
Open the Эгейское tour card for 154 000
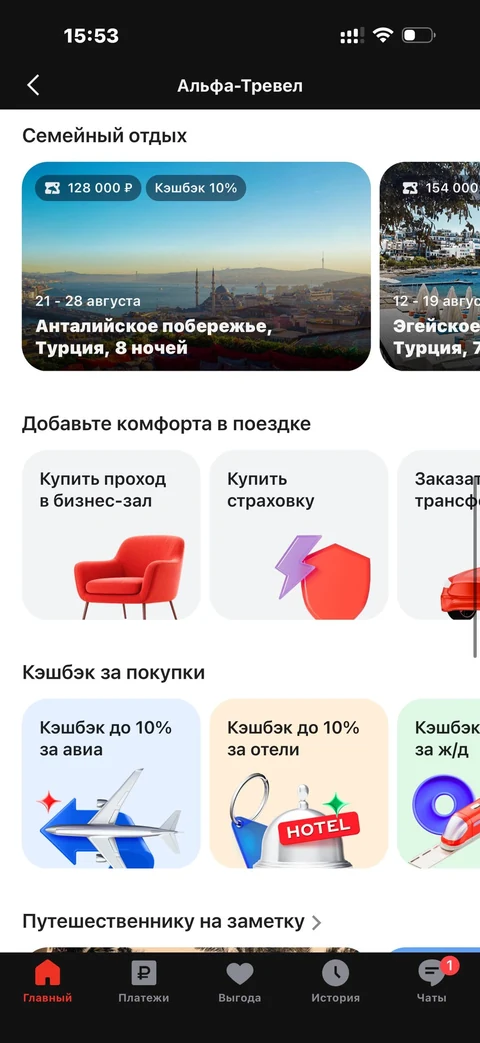click(x=430, y=266)
